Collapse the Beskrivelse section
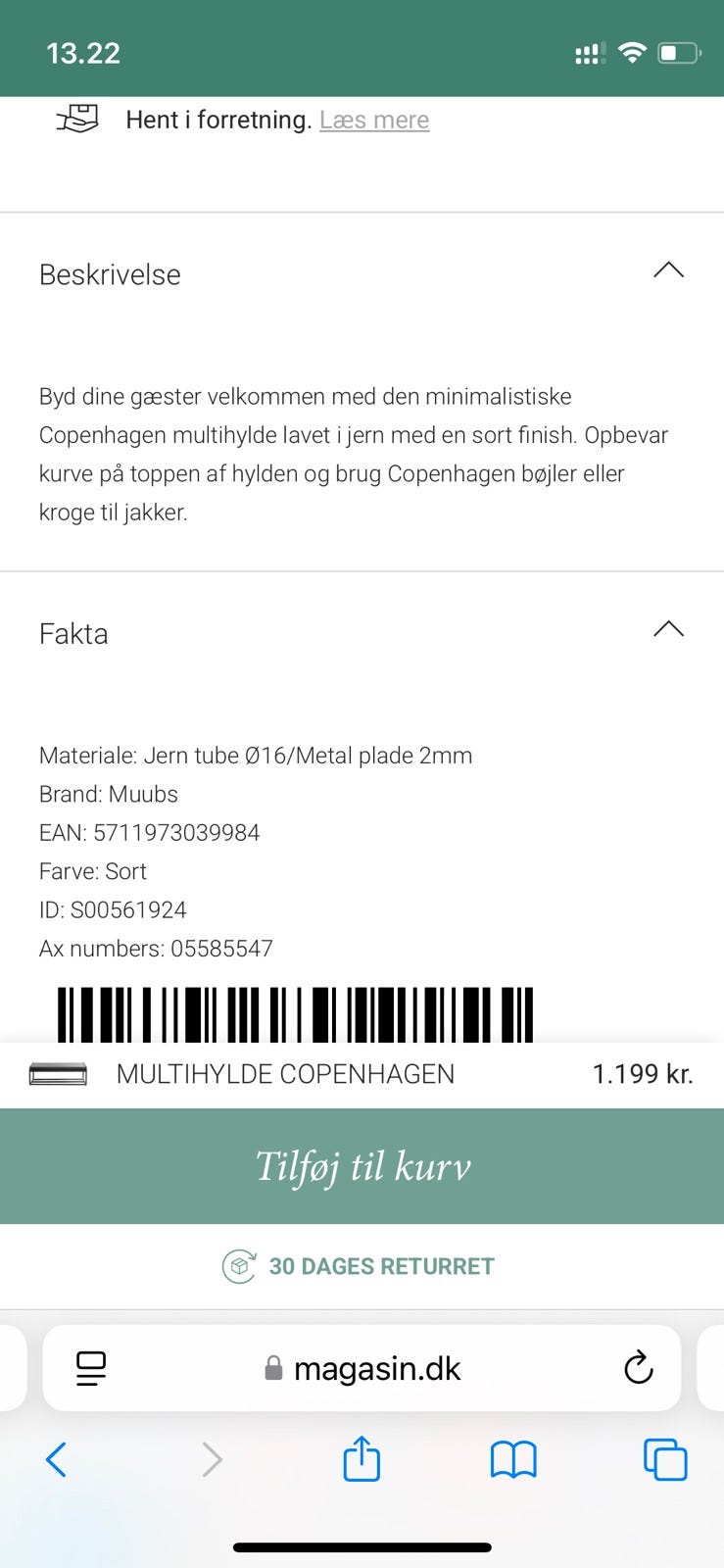The image size is (724, 1568). (668, 270)
